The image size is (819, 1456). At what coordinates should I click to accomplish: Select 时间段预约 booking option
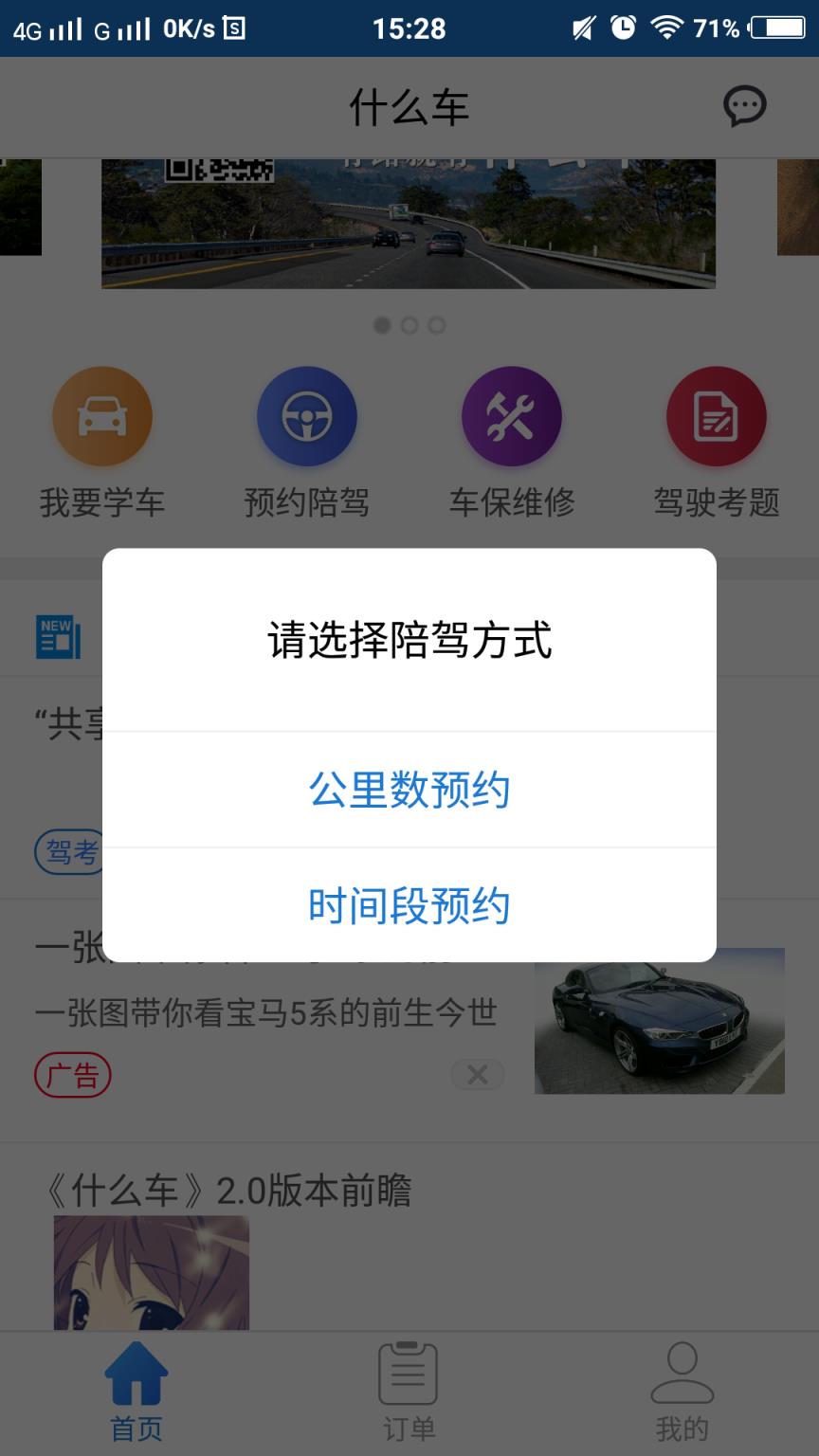[x=409, y=905]
